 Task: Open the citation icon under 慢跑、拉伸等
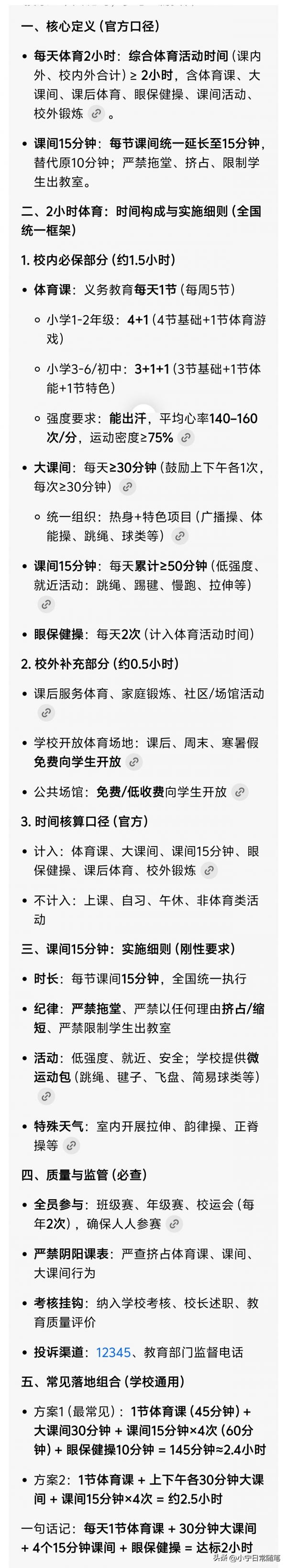(45, 605)
